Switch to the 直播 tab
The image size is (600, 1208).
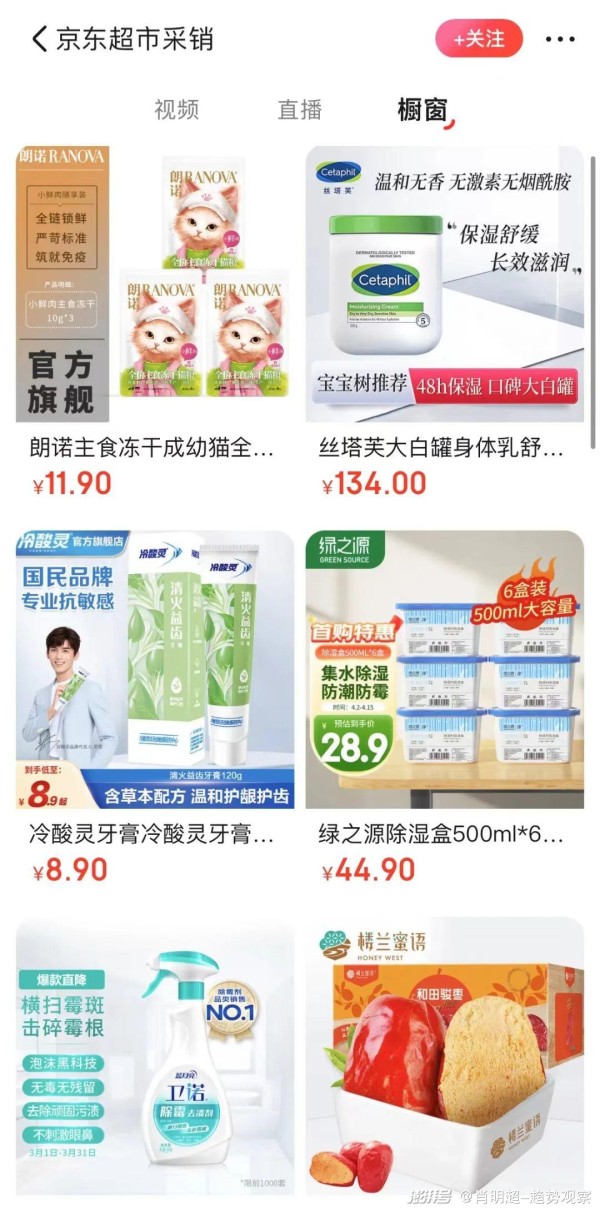[x=300, y=109]
